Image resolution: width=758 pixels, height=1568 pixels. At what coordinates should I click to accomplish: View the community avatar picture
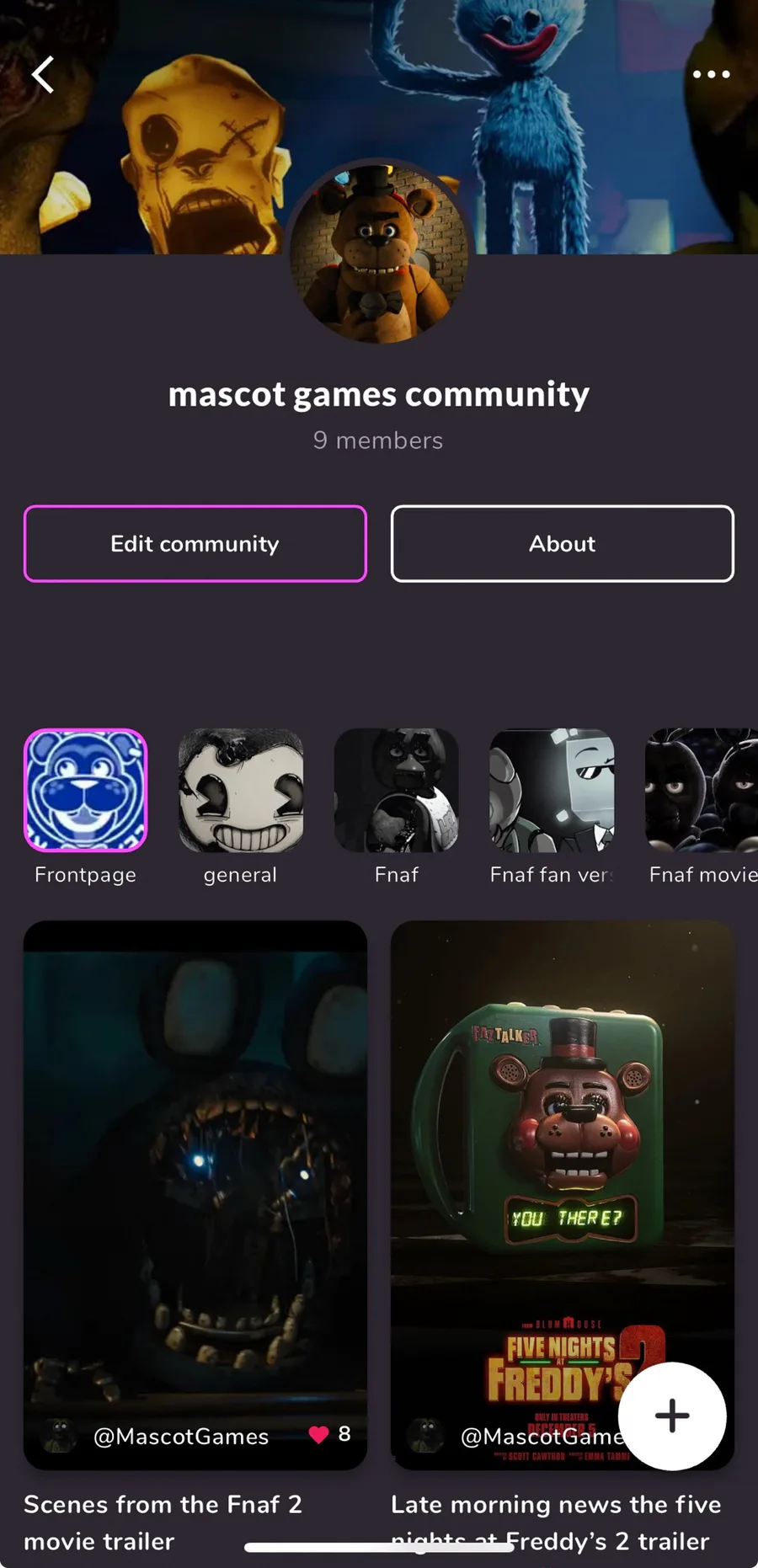point(379,253)
